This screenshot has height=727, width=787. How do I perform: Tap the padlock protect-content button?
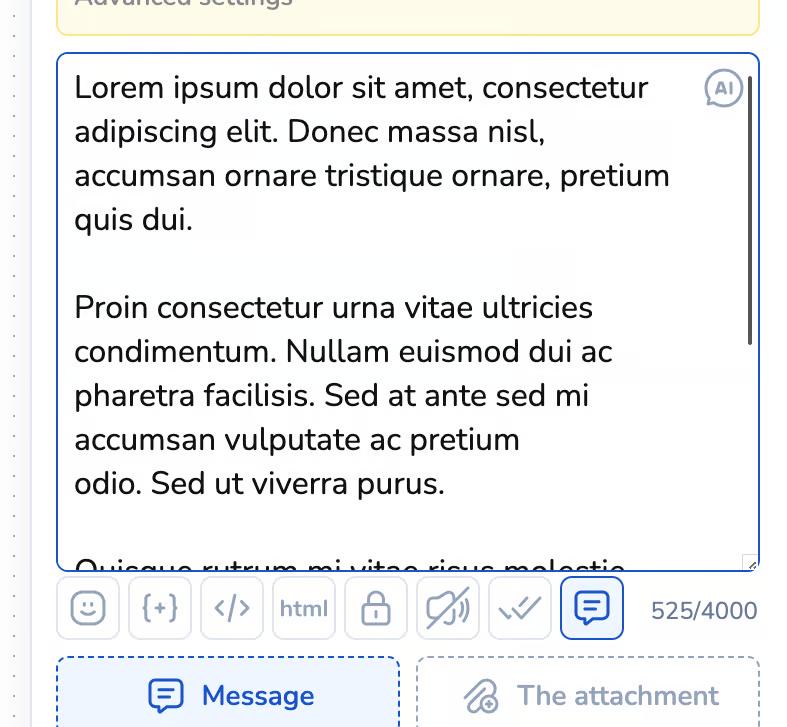[376, 608]
